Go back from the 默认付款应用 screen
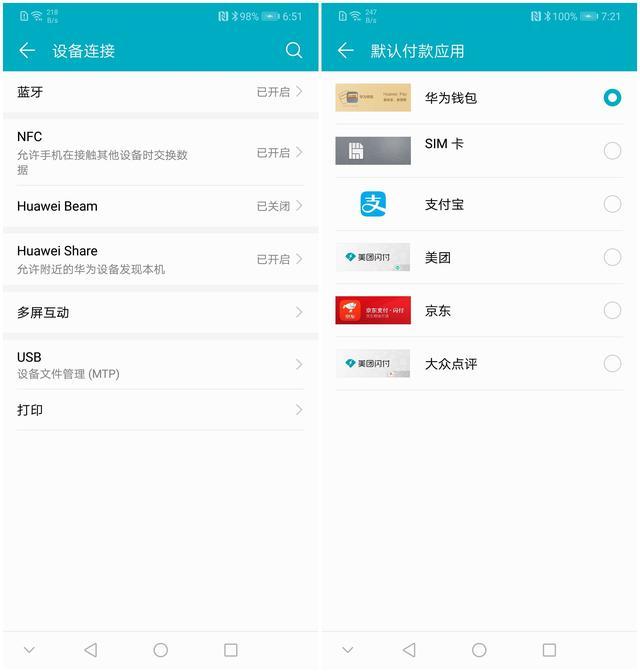 pos(346,51)
